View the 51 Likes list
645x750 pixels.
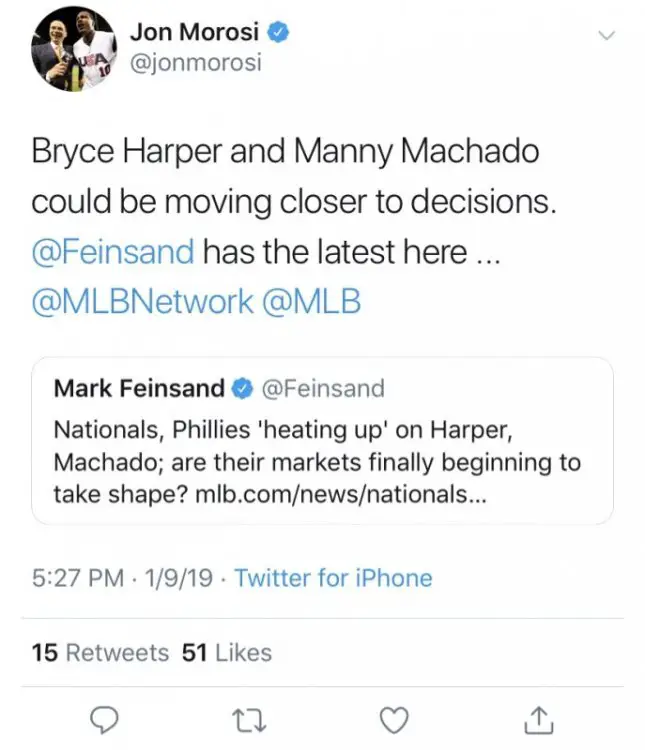(x=227, y=653)
